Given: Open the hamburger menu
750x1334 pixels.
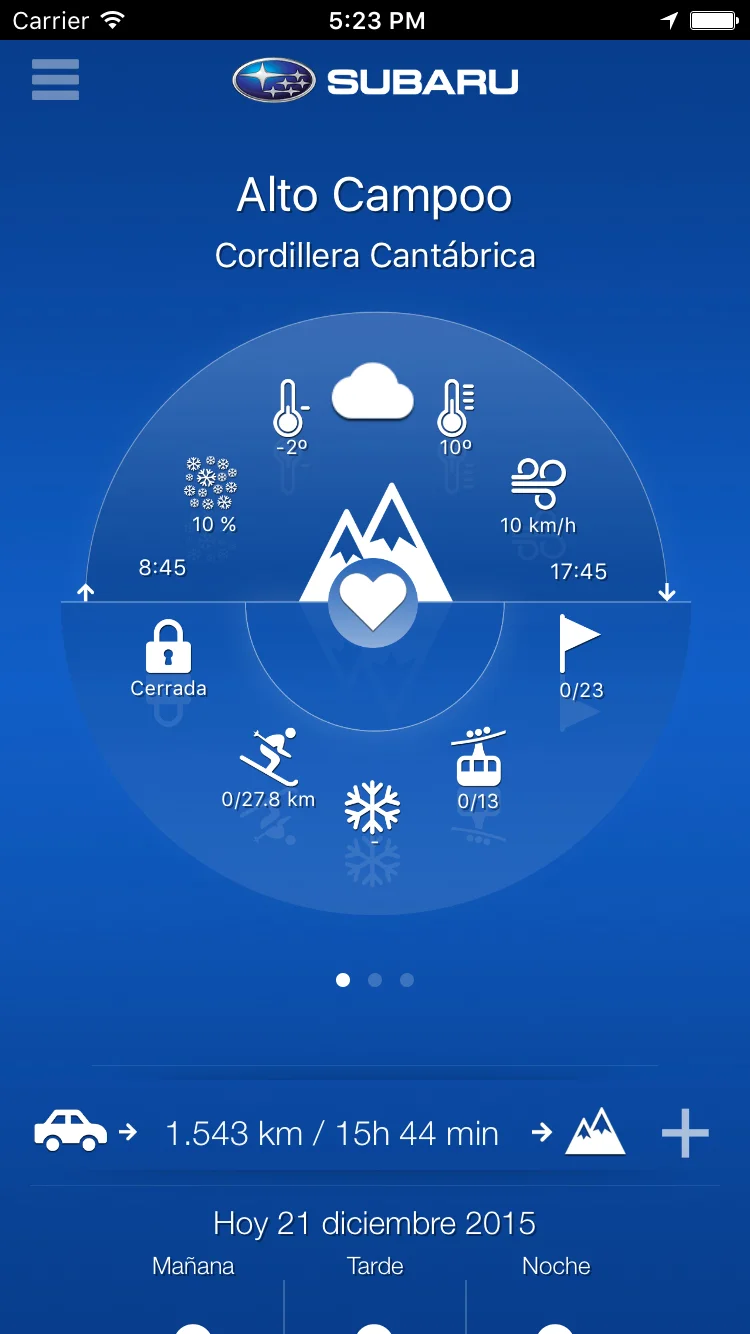Looking at the screenshot, I should [55, 79].
